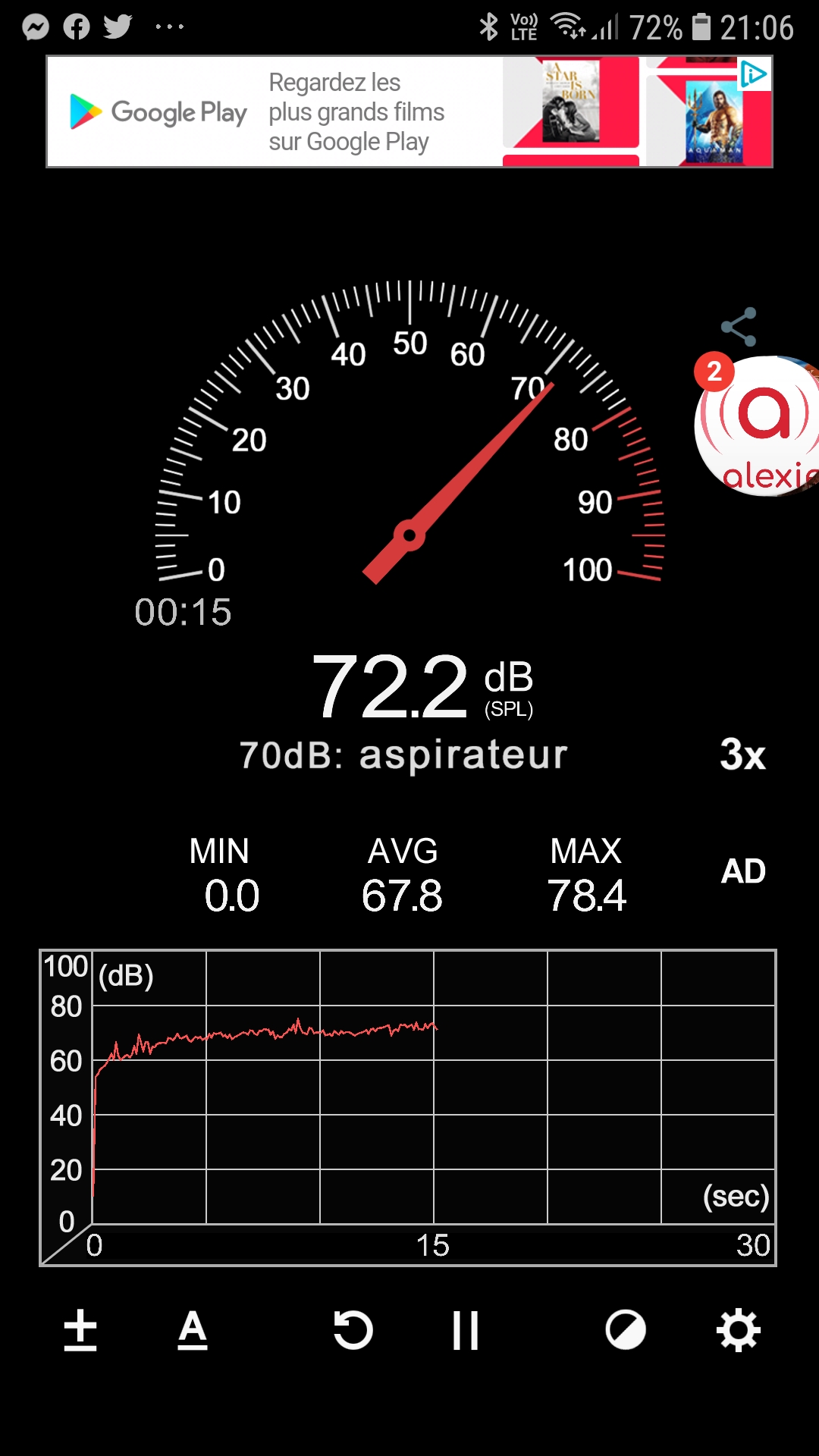Open the Alexia floating bubble
819x1456 pixels.
pos(758,425)
